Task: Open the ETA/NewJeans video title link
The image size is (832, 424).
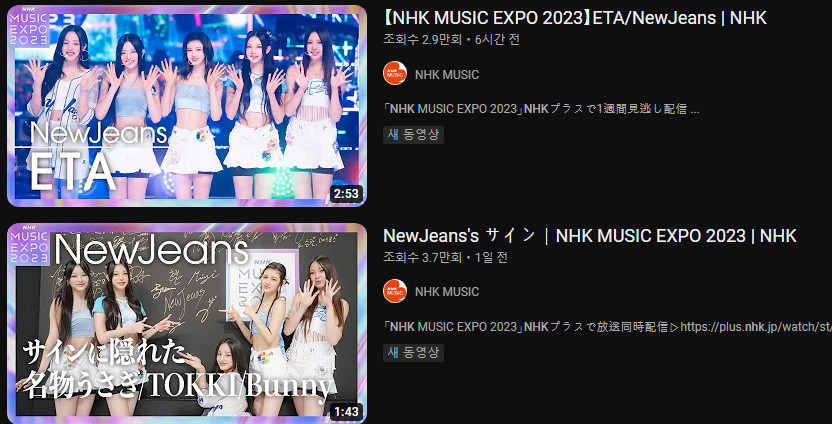Action: coord(575,19)
